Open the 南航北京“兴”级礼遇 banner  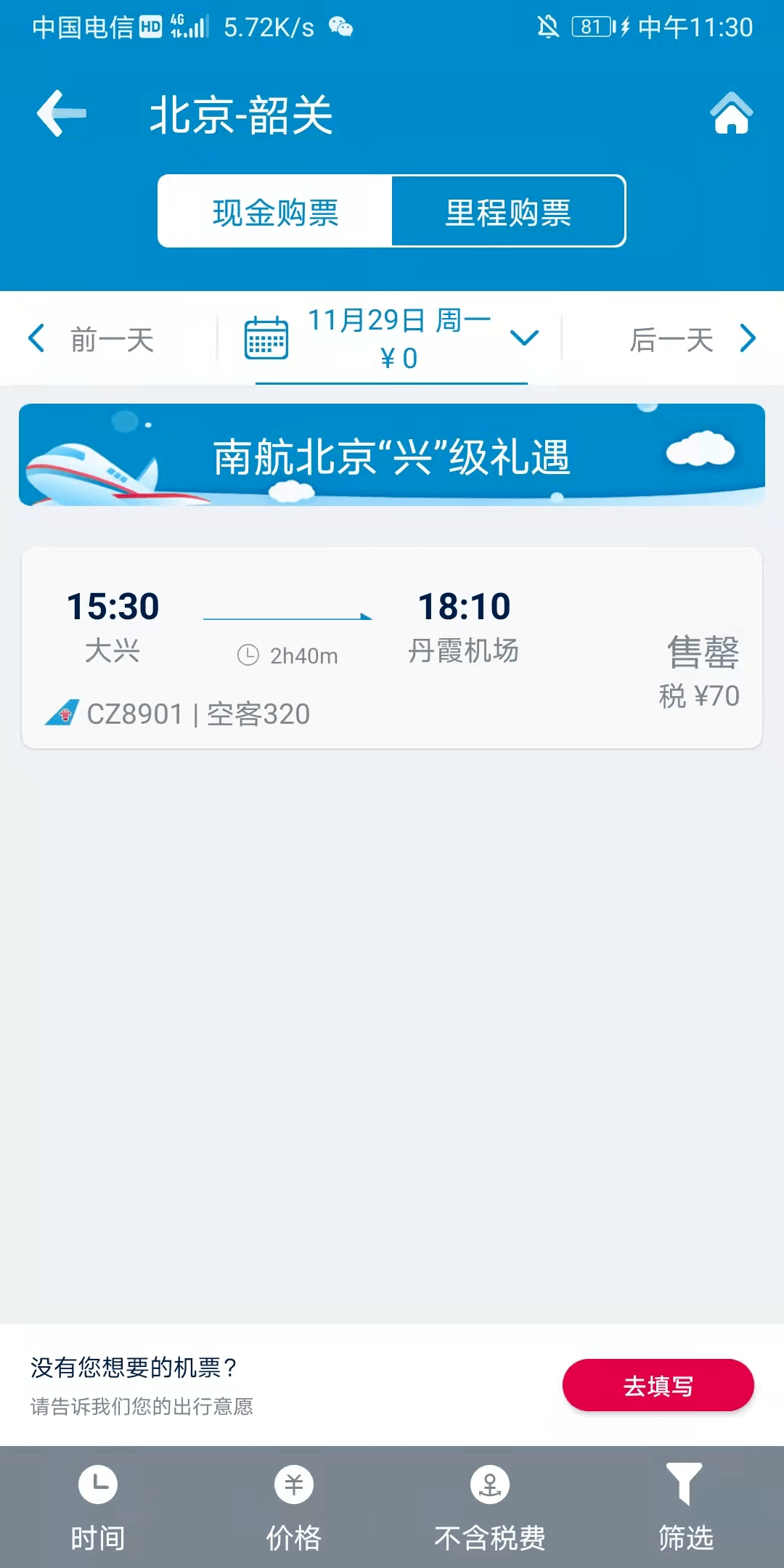tap(392, 455)
